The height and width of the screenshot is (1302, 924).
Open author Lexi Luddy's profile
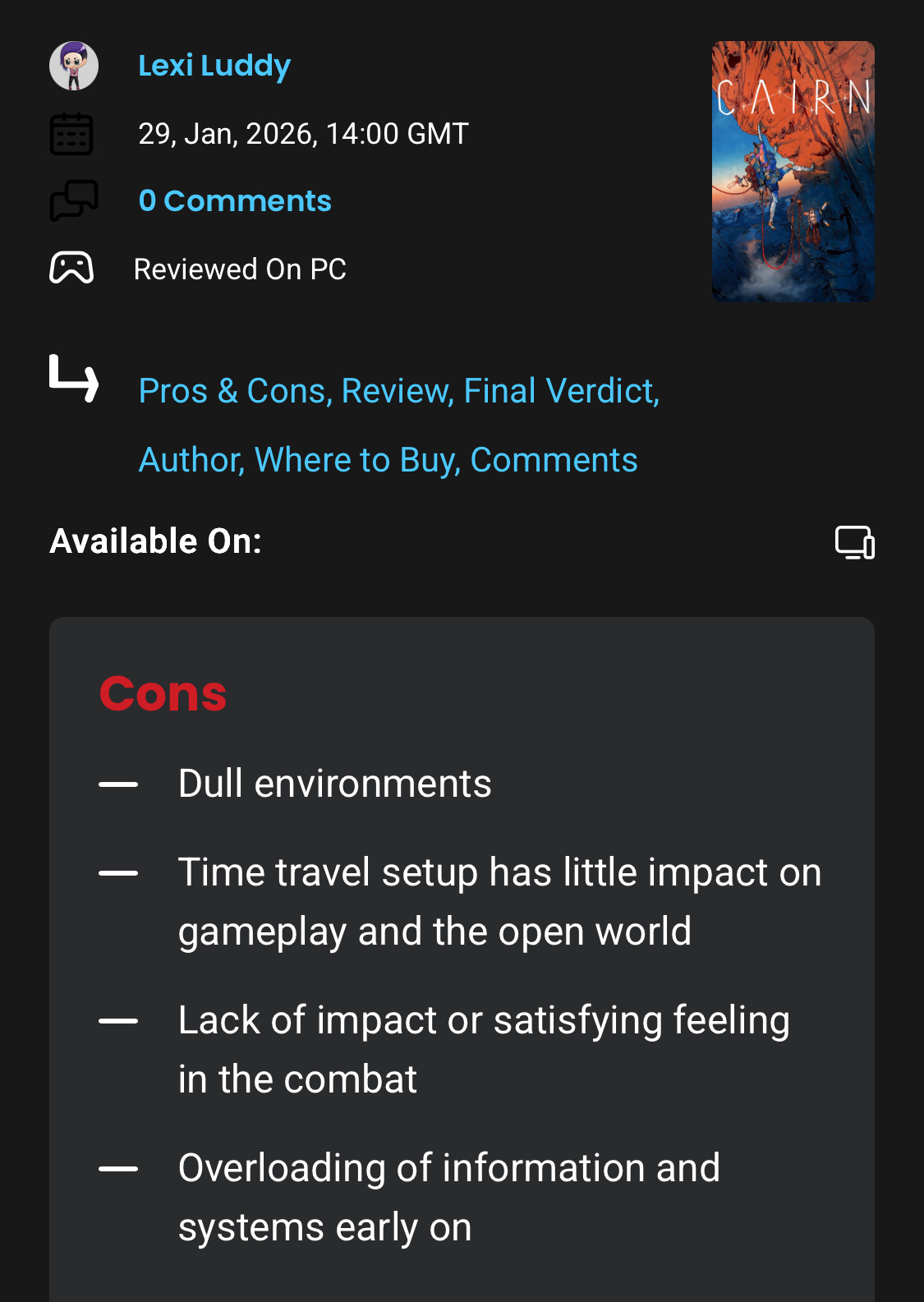point(214,66)
